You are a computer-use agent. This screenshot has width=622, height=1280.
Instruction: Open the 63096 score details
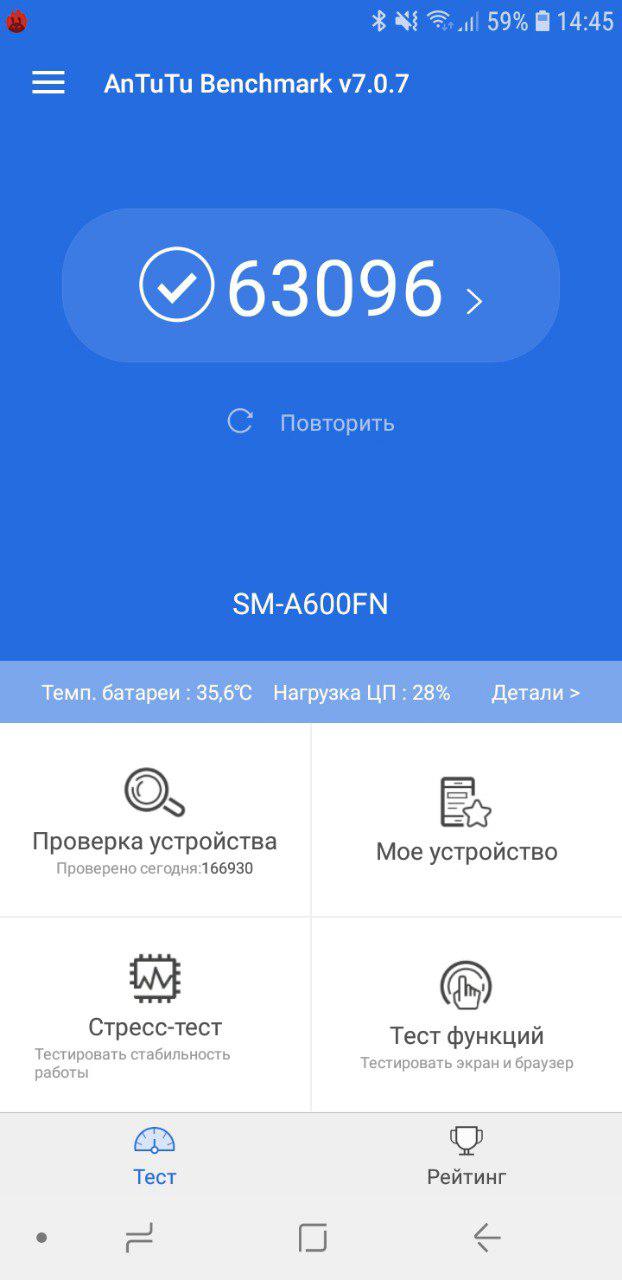pyautogui.click(x=311, y=285)
